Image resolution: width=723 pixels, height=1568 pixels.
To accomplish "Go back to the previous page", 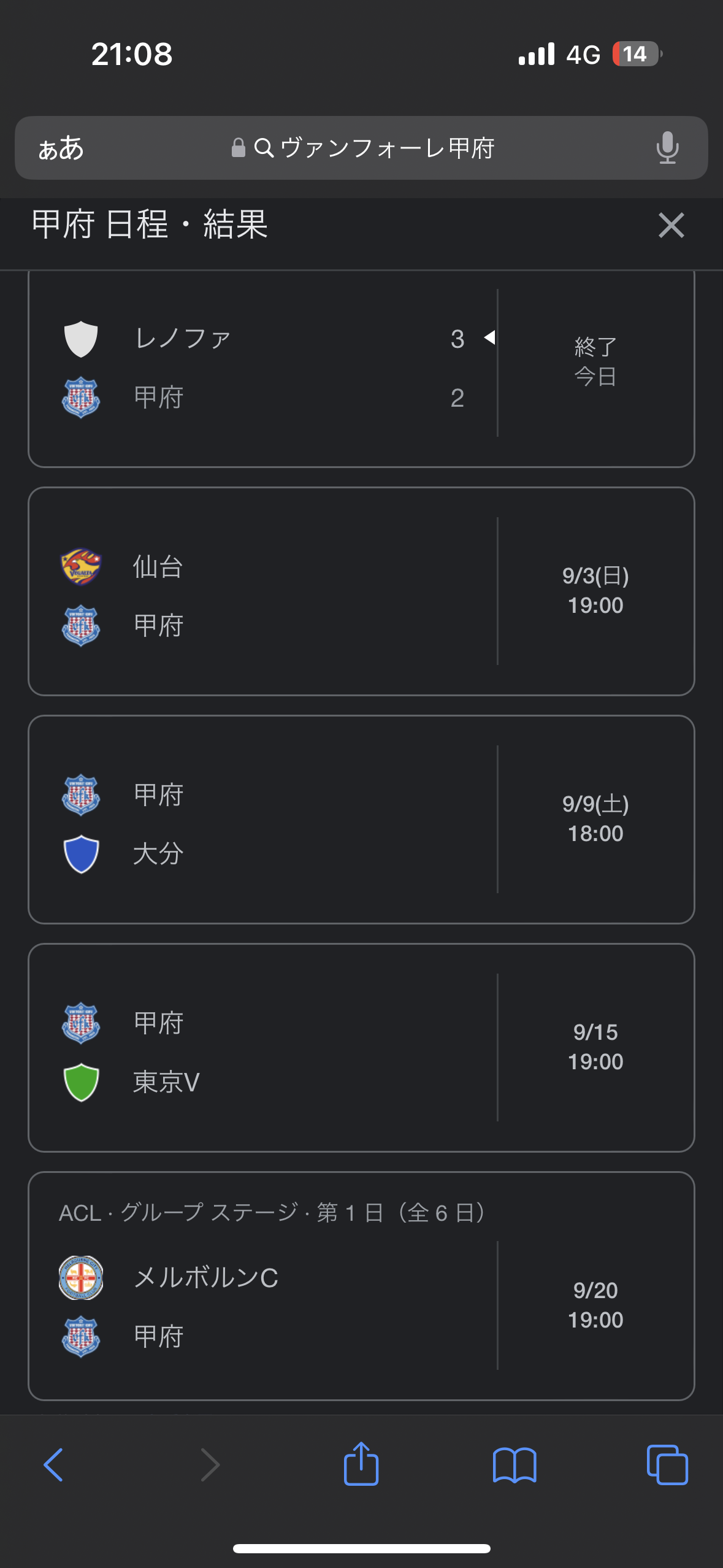I will (x=54, y=1465).
